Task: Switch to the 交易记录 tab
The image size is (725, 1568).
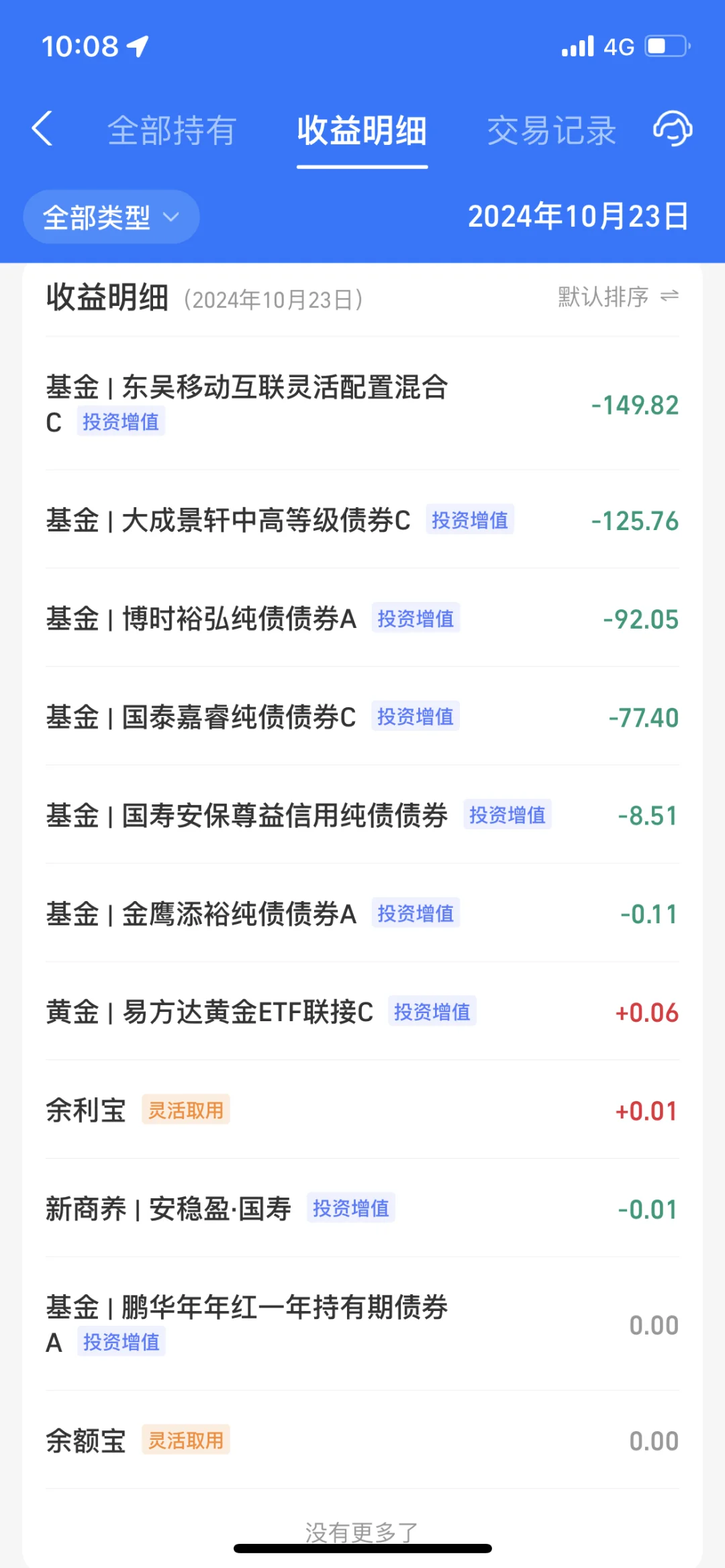Action: point(551,130)
